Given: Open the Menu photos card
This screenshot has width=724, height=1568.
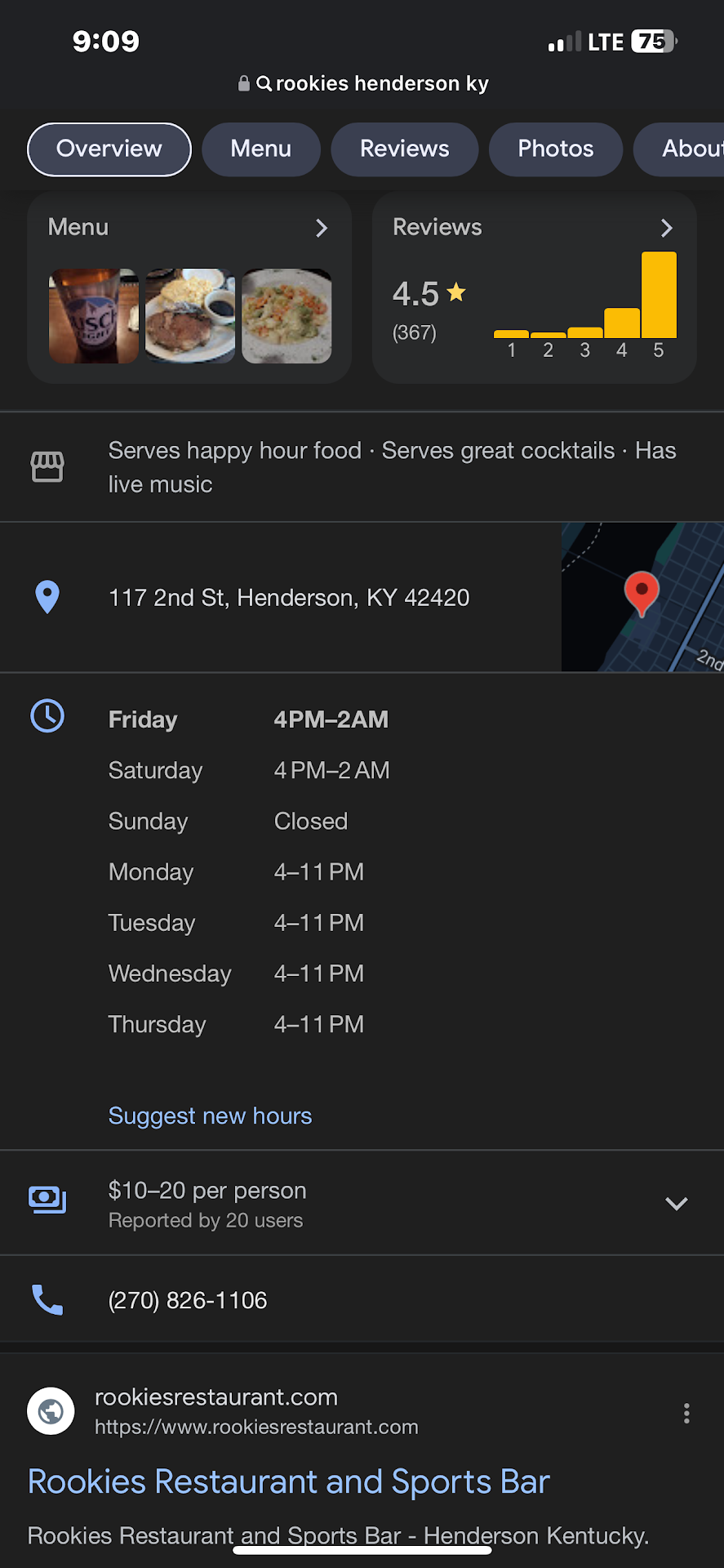Looking at the screenshot, I should coord(189,287).
